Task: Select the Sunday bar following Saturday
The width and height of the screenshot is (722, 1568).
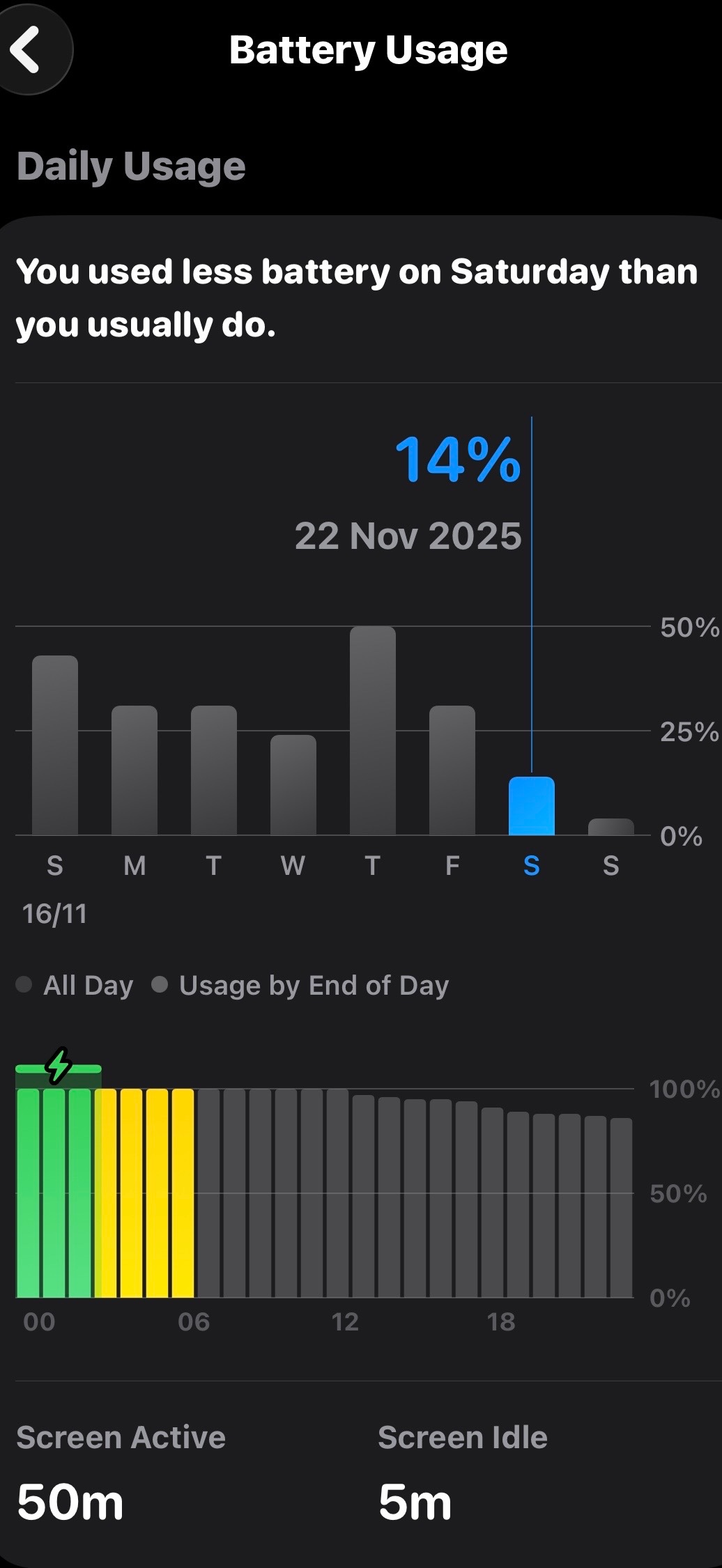Action: [611, 827]
